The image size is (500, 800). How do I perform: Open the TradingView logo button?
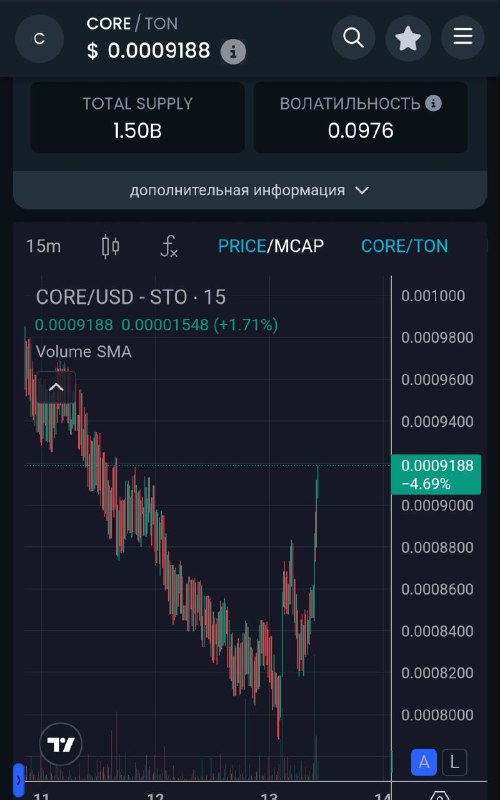click(61, 744)
